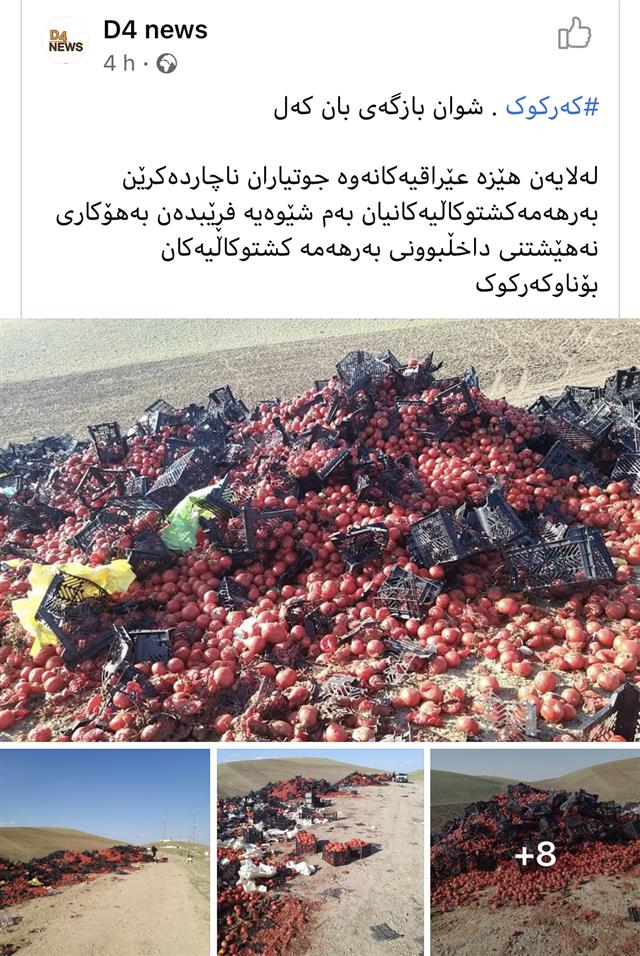
Task: Open the D4 news profile picture
Action: [x=66, y=42]
